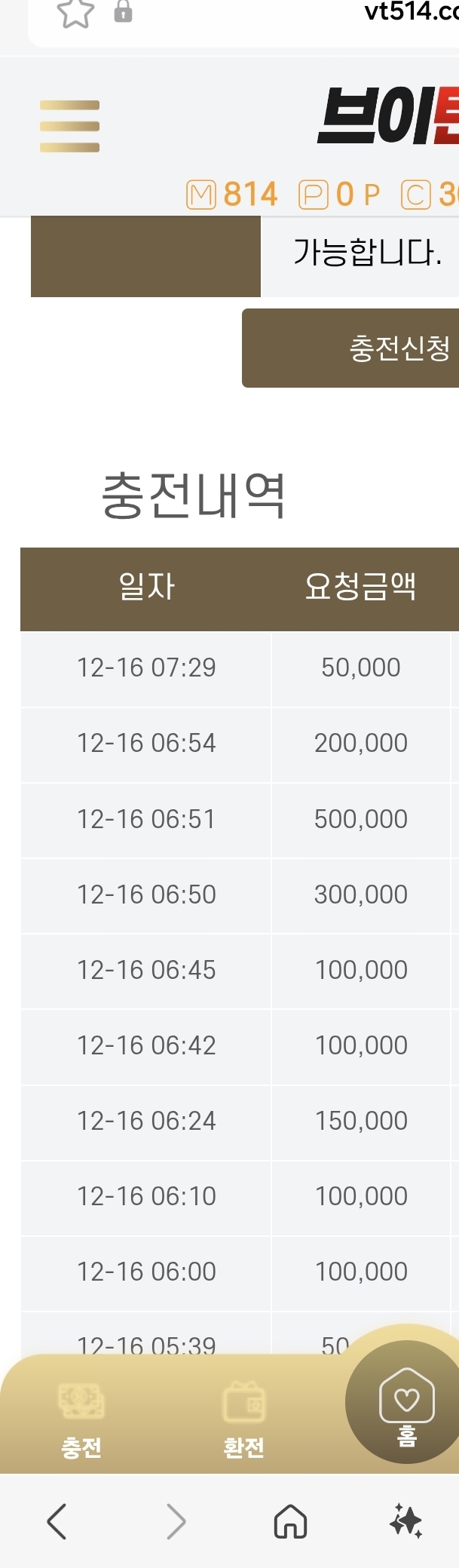Bookmark this page with the star icon
459x1568 pixels.
tap(75, 13)
